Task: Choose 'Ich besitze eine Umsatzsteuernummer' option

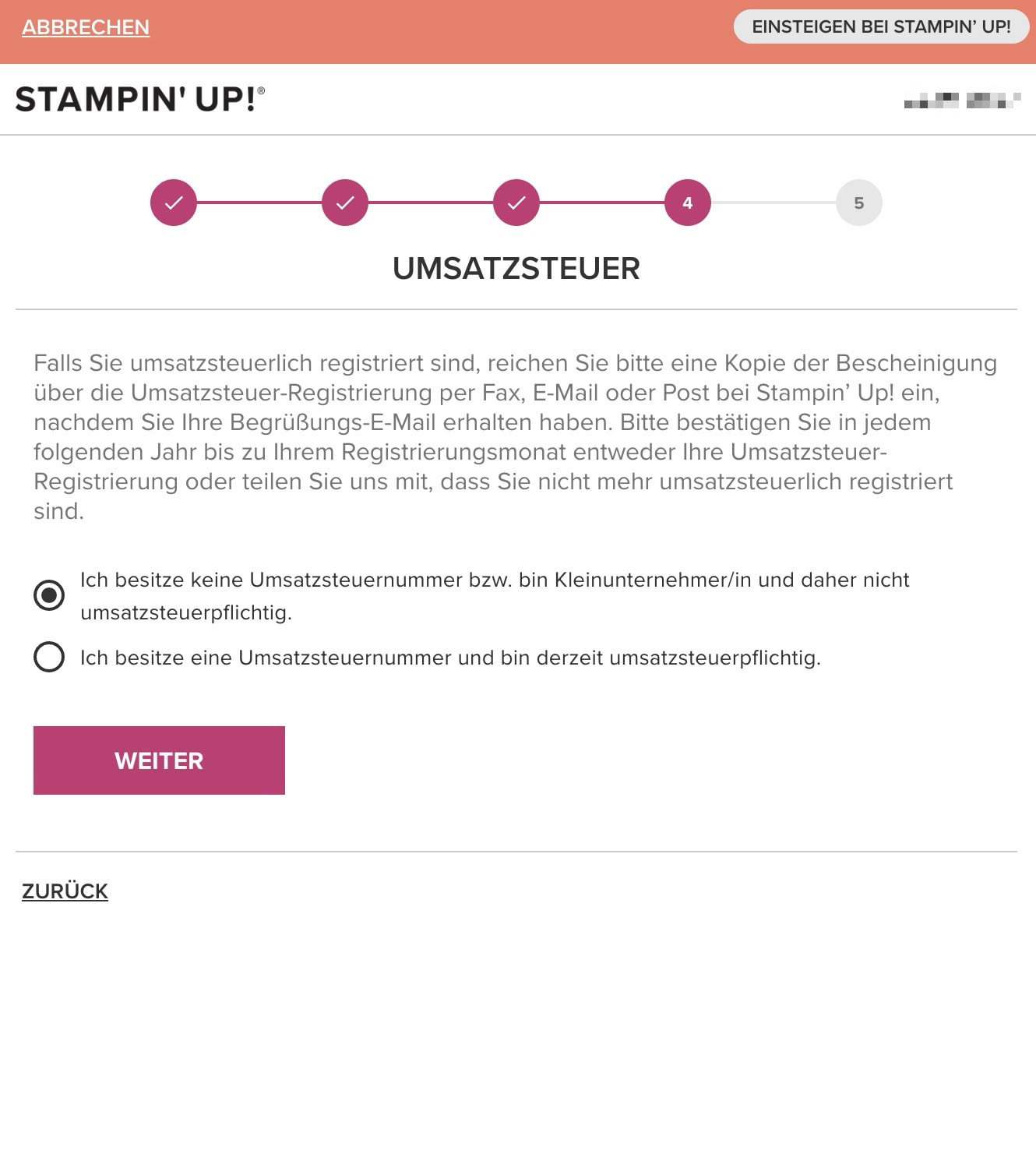Action: pos(49,657)
